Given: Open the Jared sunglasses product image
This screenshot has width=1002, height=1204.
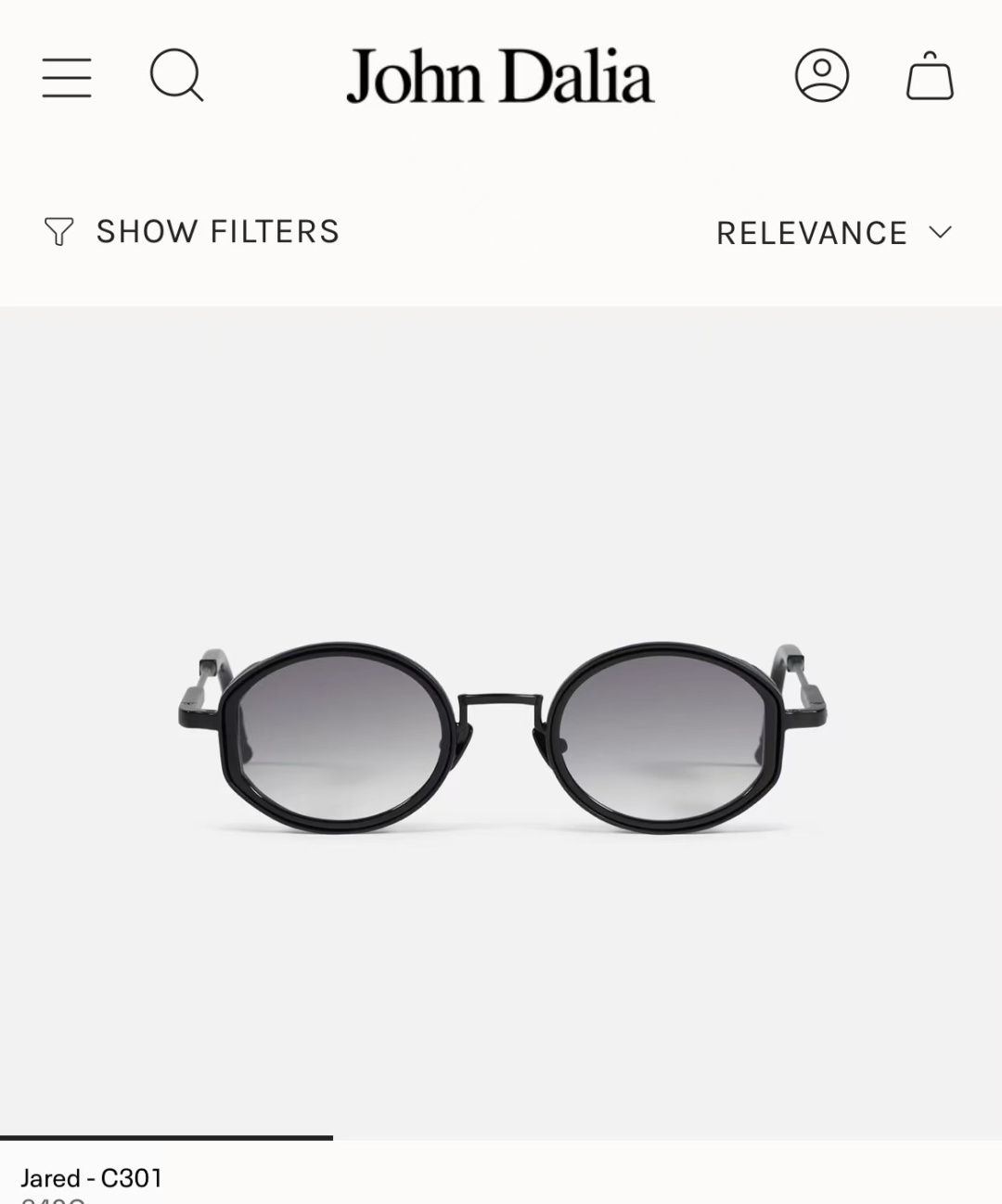Looking at the screenshot, I should tap(501, 723).
